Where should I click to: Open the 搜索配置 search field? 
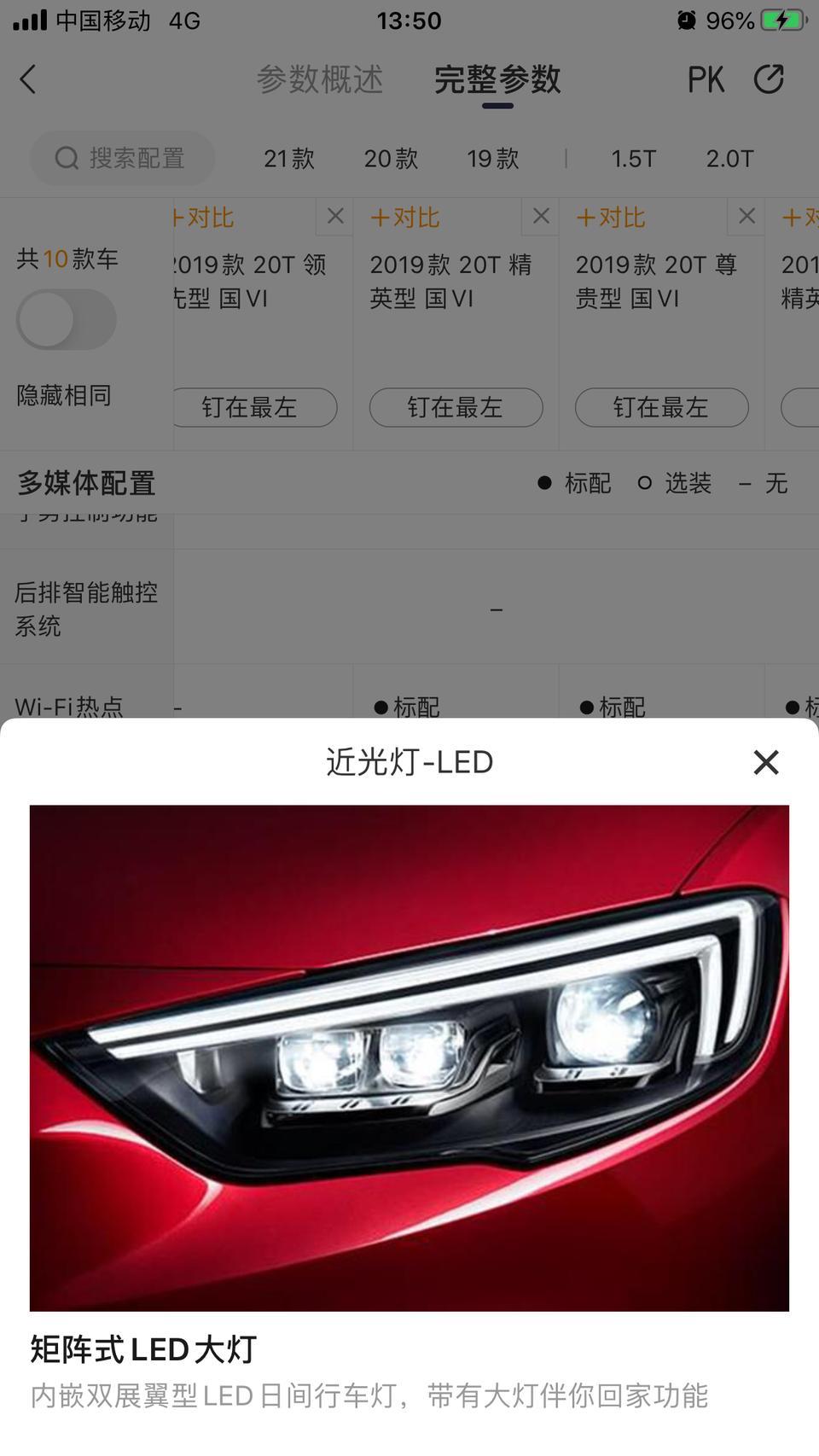pos(123,158)
